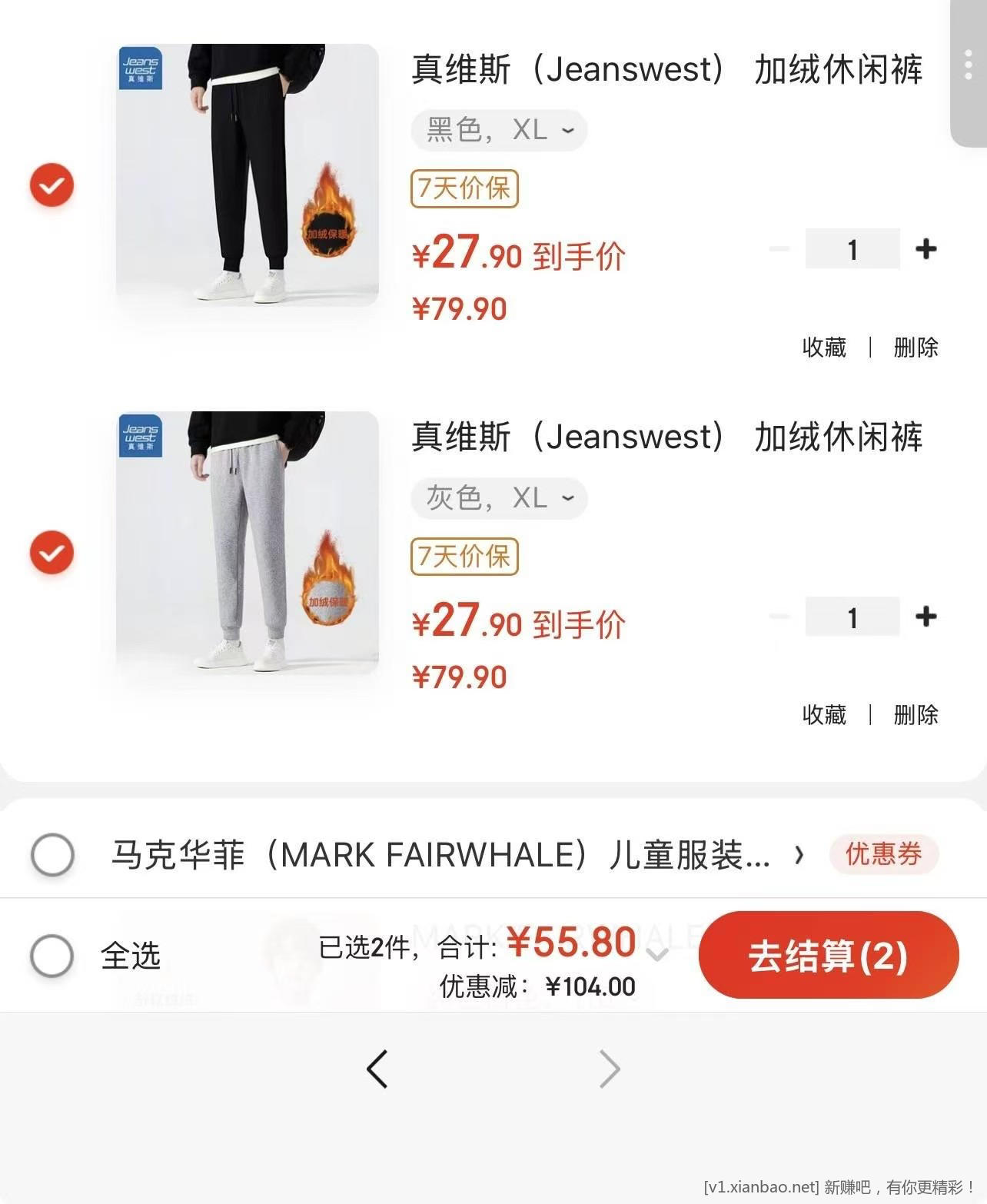
Task: Enable 全选 to select all items
Action: point(51,955)
